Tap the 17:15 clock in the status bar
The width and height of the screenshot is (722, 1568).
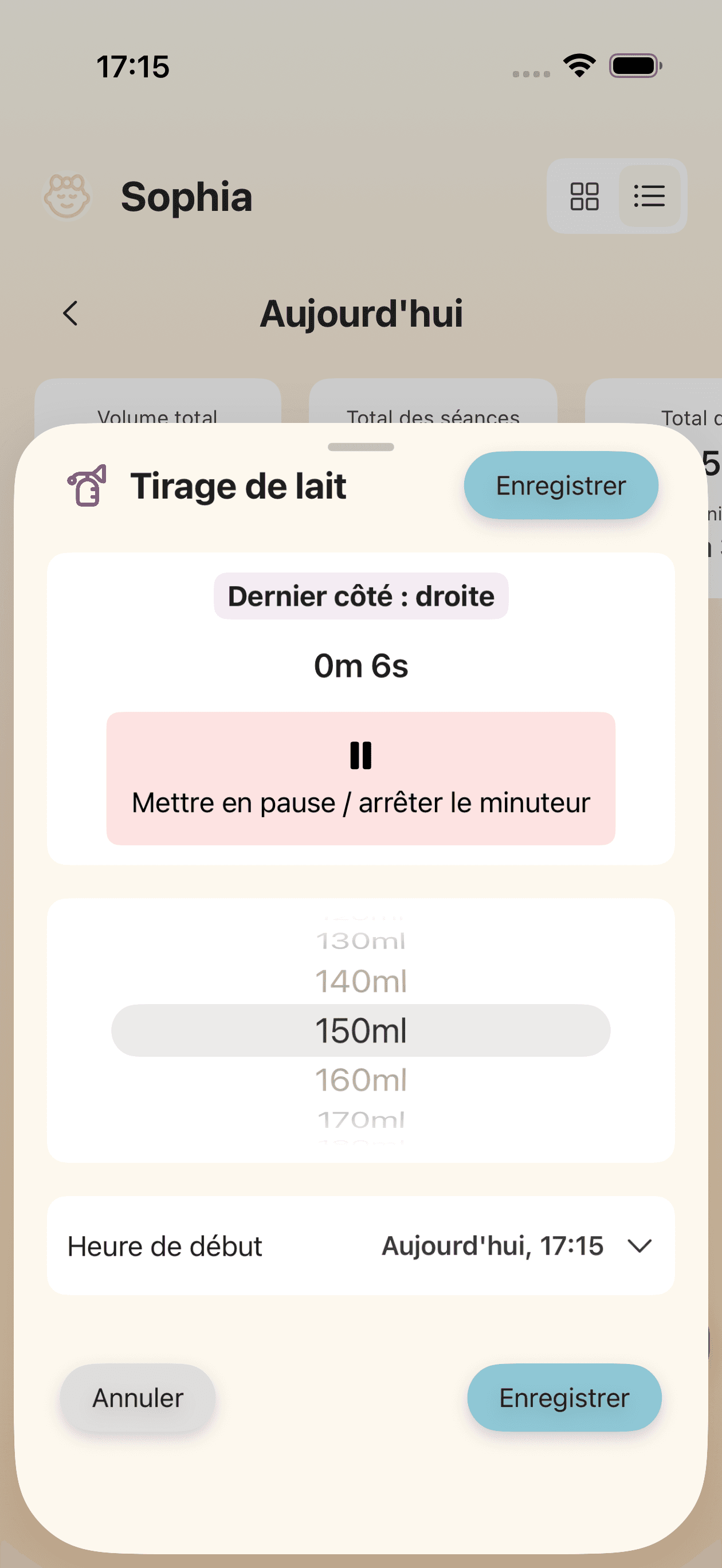(x=134, y=68)
